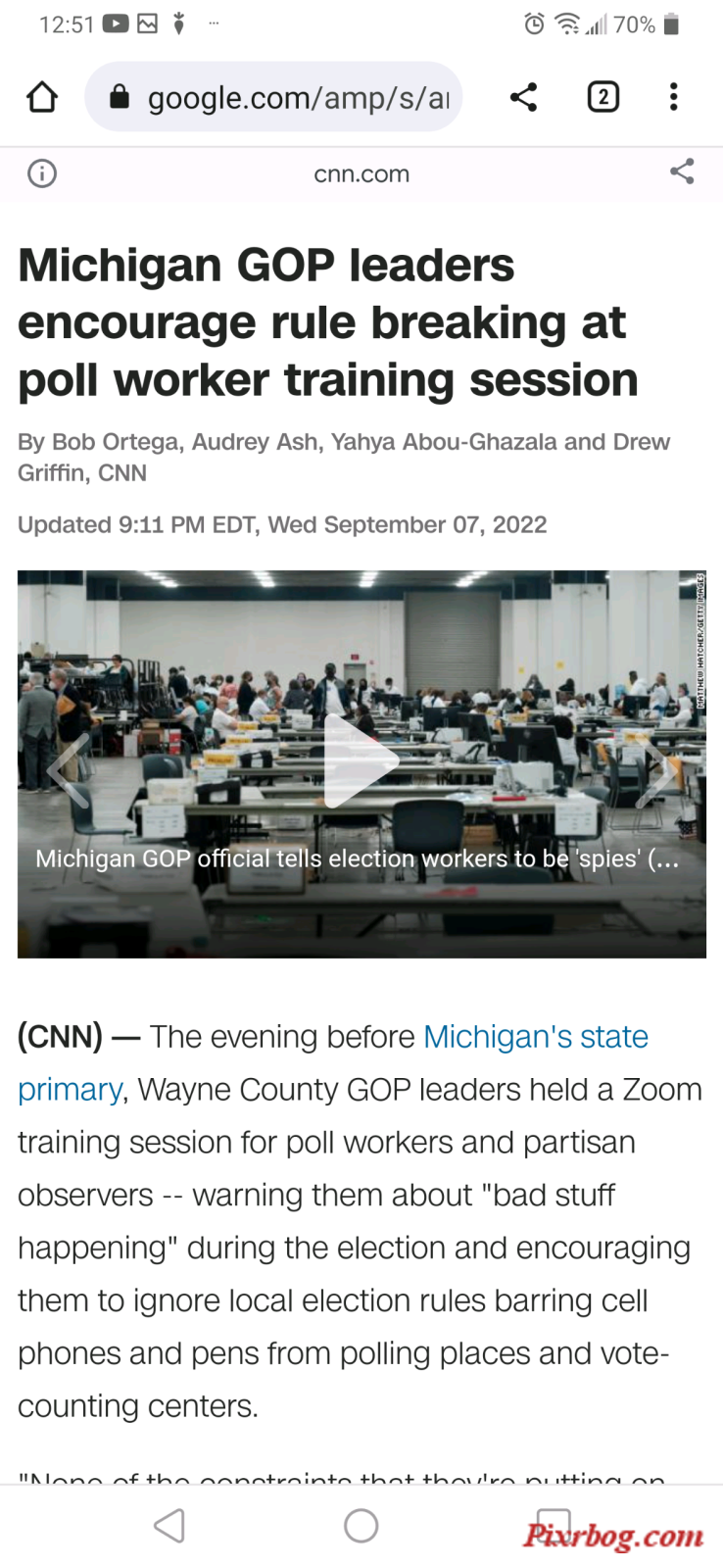Share the cnn.com article link
Viewport: 723px width, 1568px height.
[x=682, y=172]
